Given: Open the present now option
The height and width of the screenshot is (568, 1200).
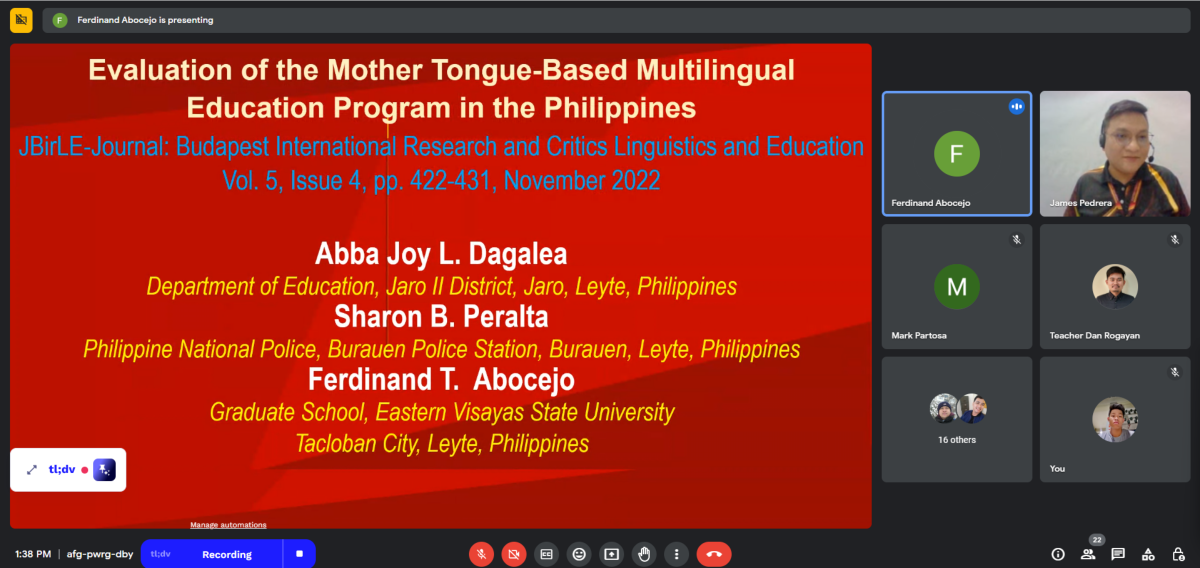Looking at the screenshot, I should pos(611,554).
